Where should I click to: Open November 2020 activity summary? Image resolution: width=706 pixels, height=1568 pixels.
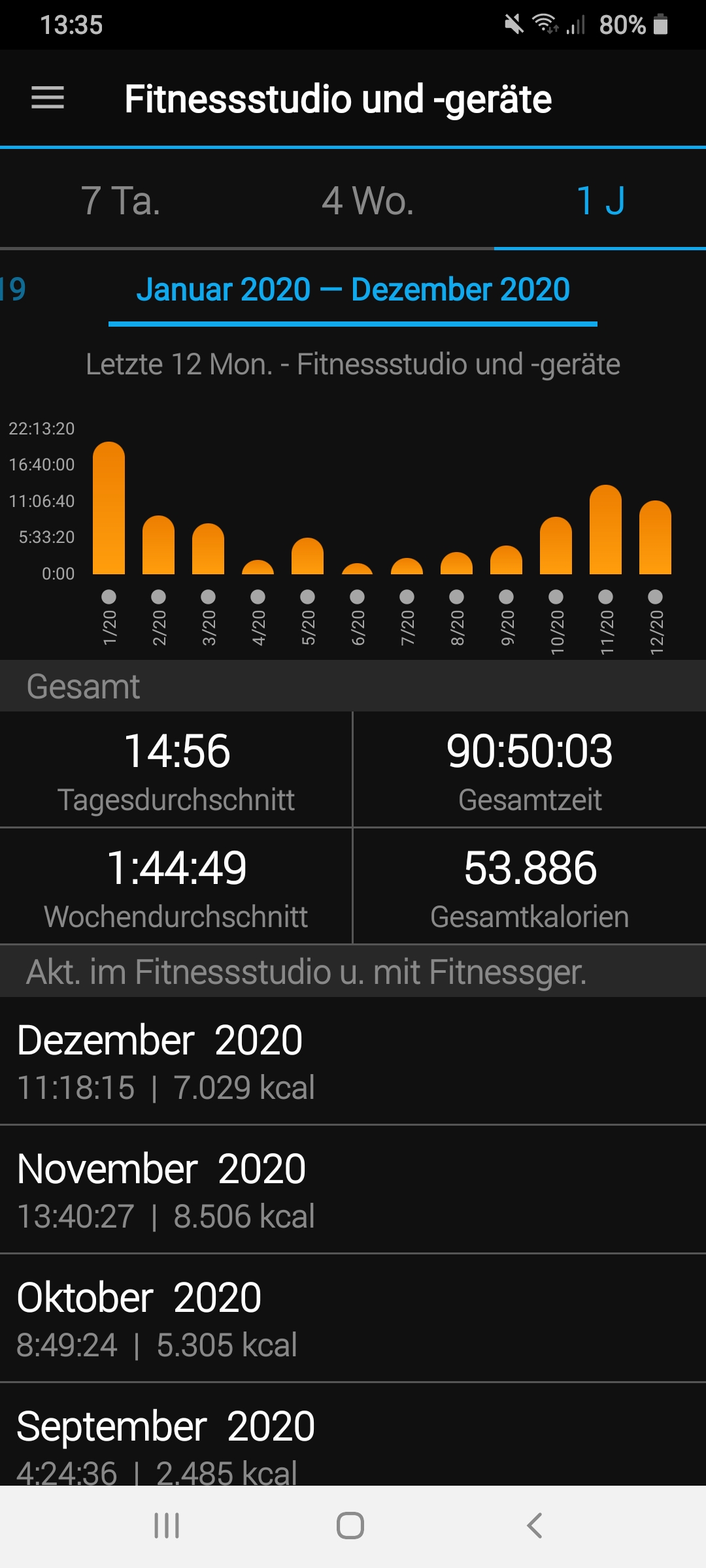[x=353, y=1190]
